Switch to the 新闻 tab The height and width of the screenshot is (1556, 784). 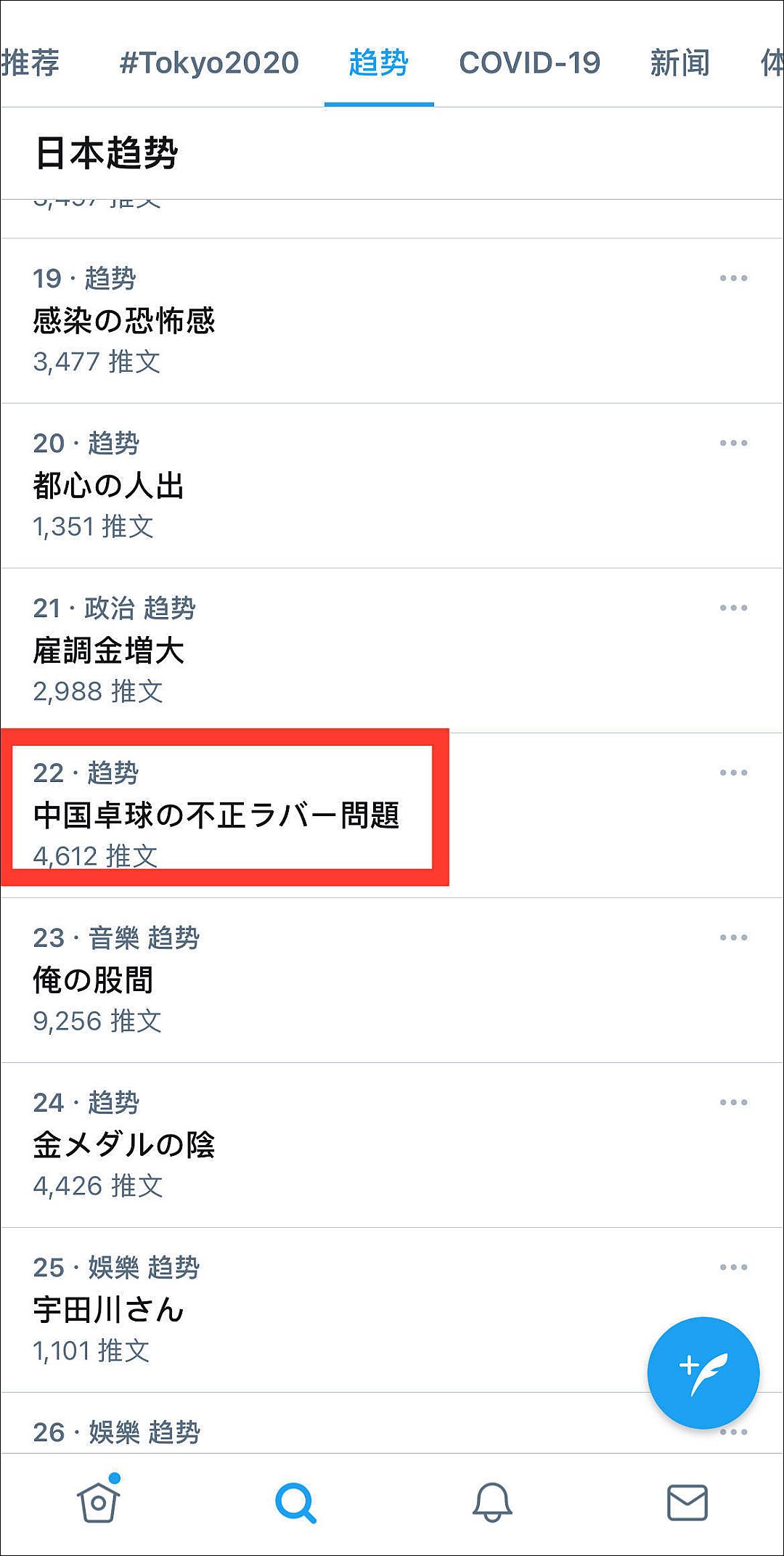point(679,64)
